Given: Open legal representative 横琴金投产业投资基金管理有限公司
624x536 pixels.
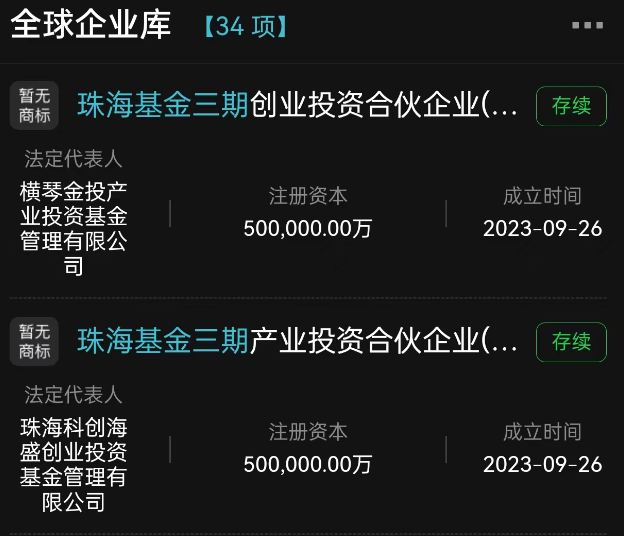Looking at the screenshot, I should click(x=74, y=228).
